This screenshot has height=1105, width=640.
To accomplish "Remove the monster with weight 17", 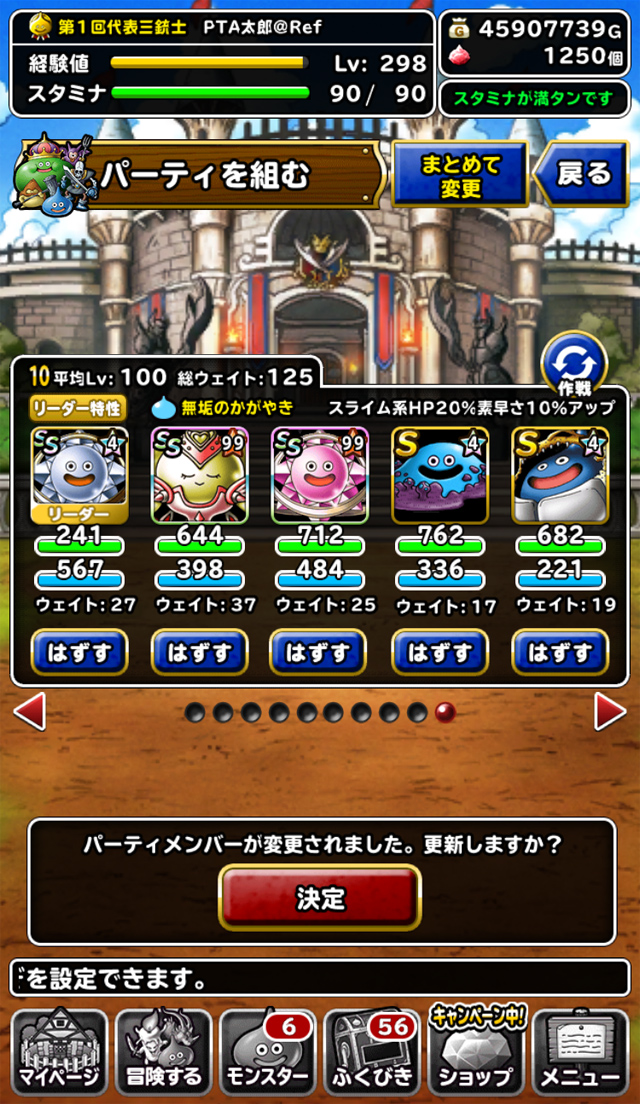I will coord(440,653).
